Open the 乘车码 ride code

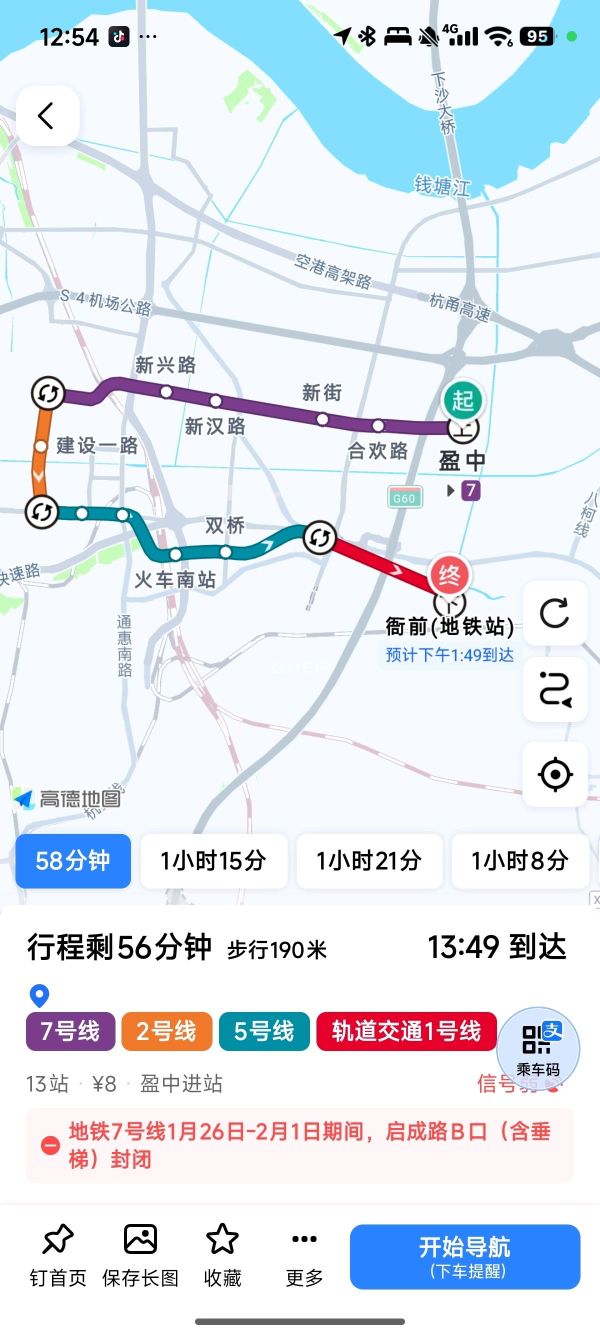point(538,1046)
